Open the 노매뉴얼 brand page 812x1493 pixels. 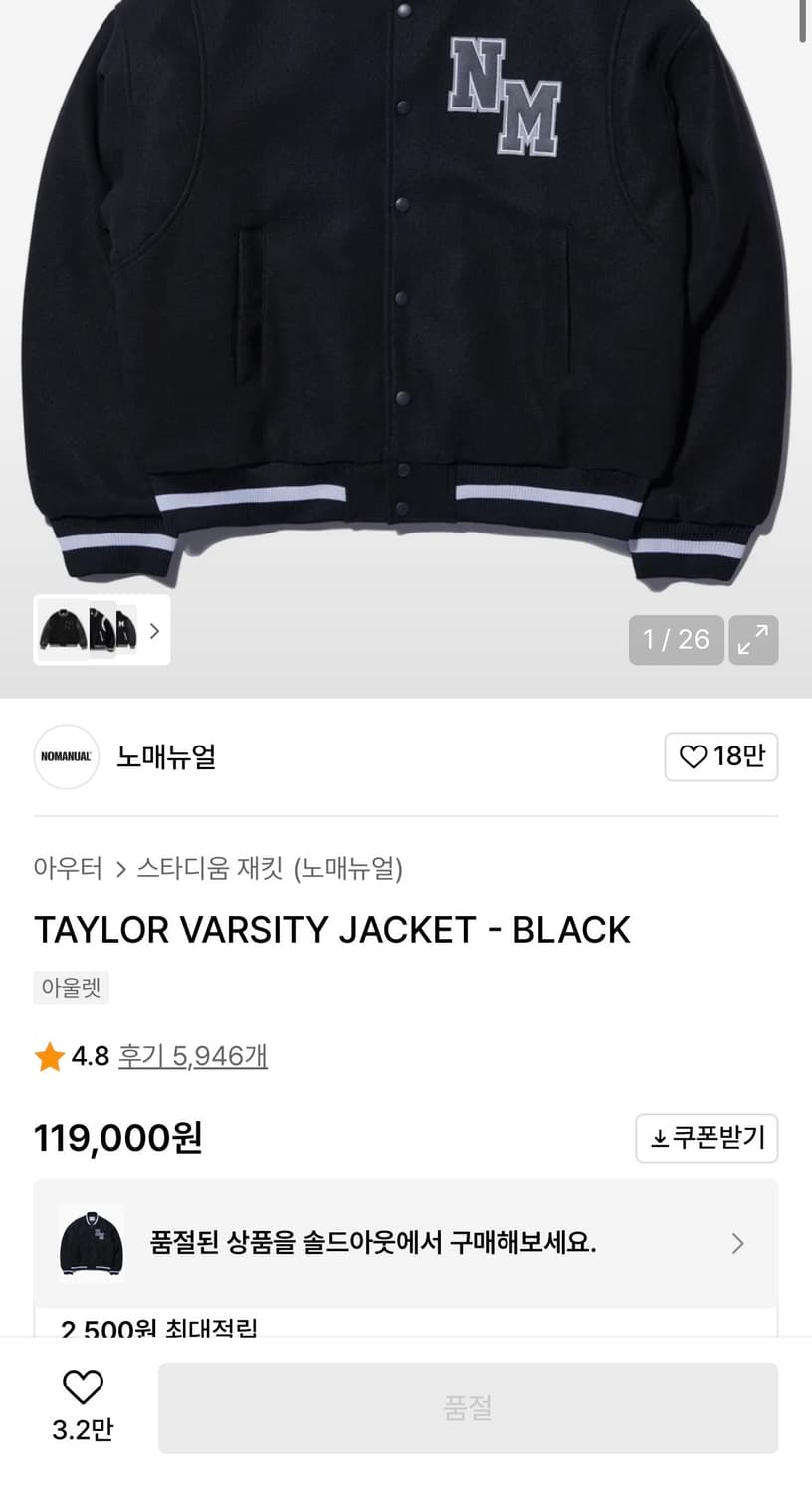[165, 756]
